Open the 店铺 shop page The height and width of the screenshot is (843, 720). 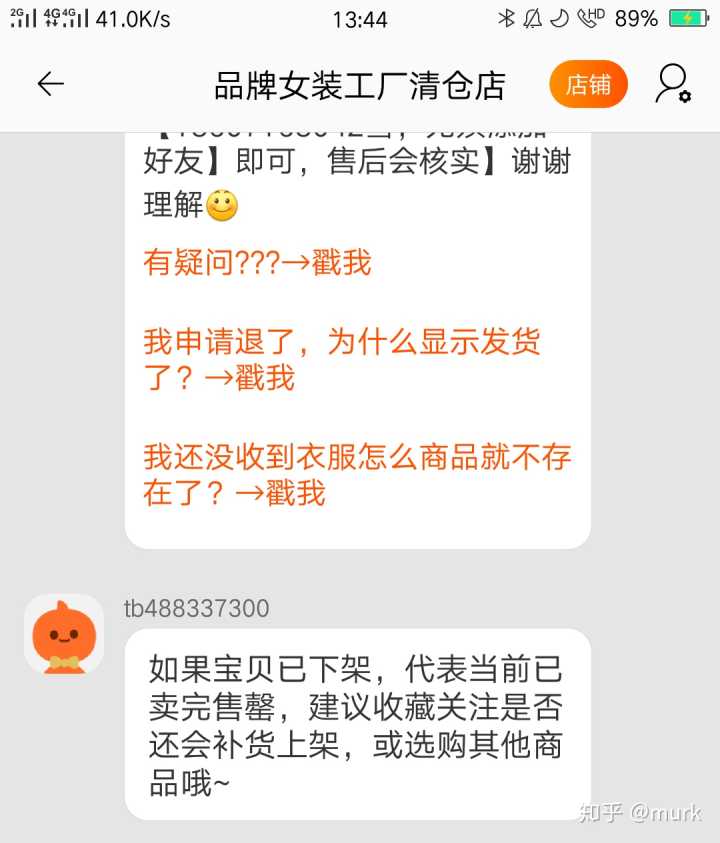(x=588, y=85)
